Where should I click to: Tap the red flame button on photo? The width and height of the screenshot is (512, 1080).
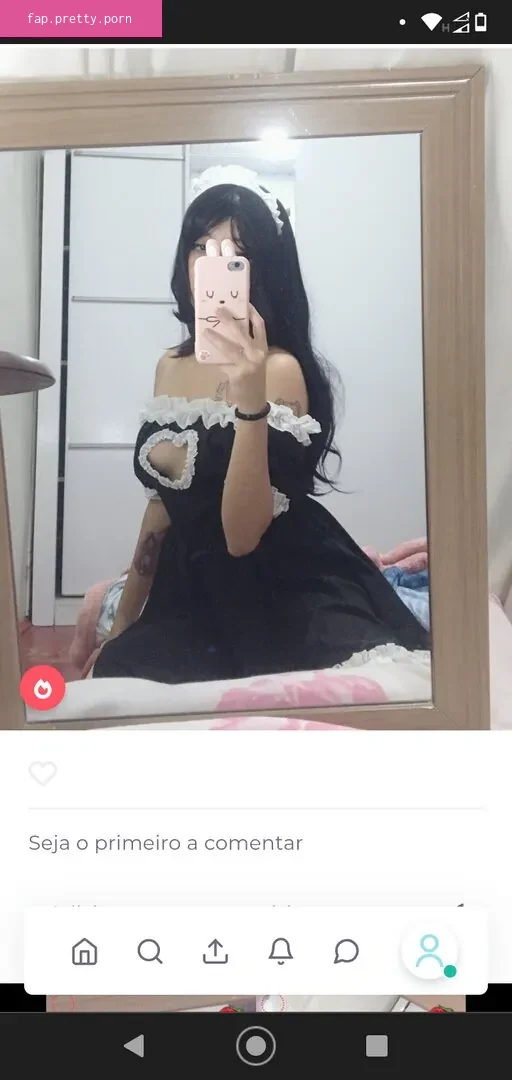pos(43,687)
